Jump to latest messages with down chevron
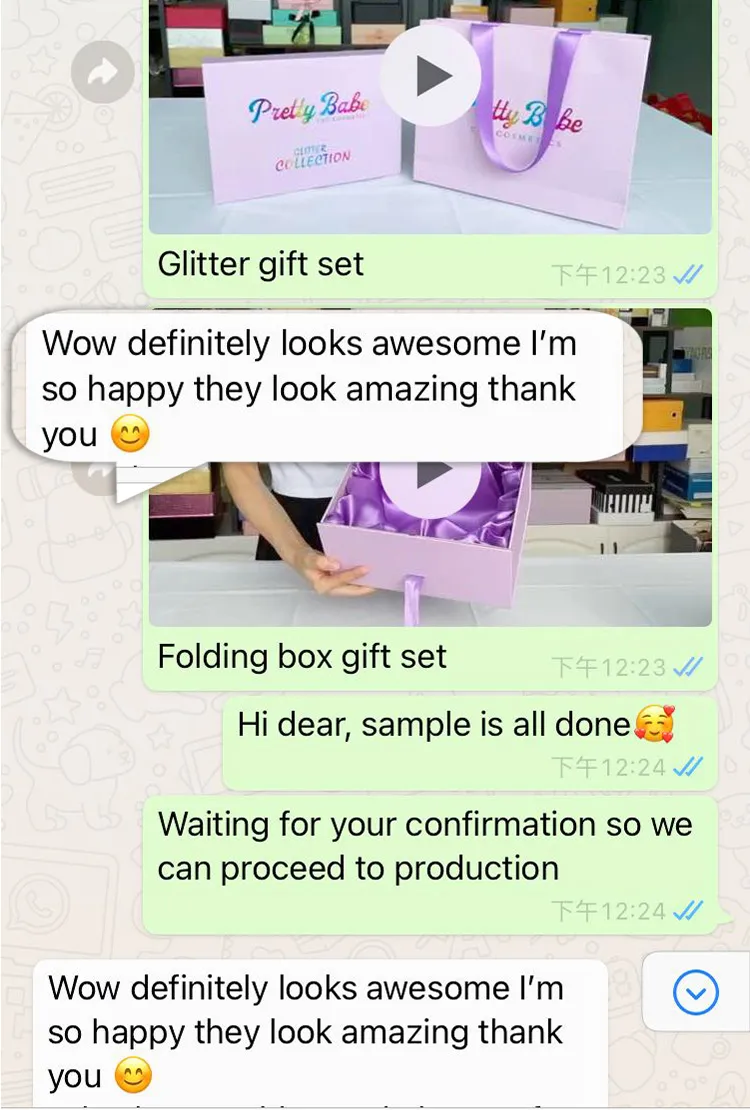Screen dimensions: 750x1110 [696, 993]
